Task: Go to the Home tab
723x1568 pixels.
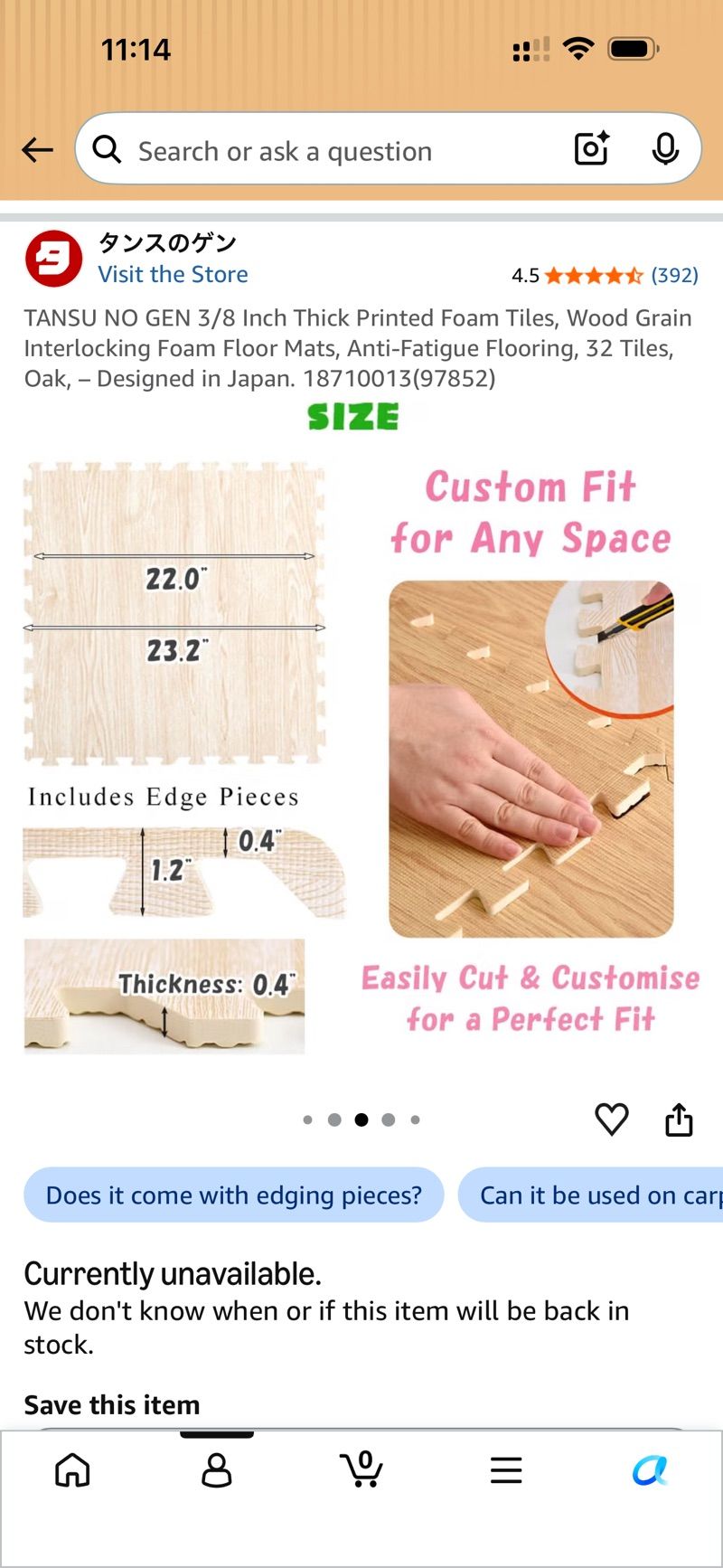Action: pos(72,1470)
